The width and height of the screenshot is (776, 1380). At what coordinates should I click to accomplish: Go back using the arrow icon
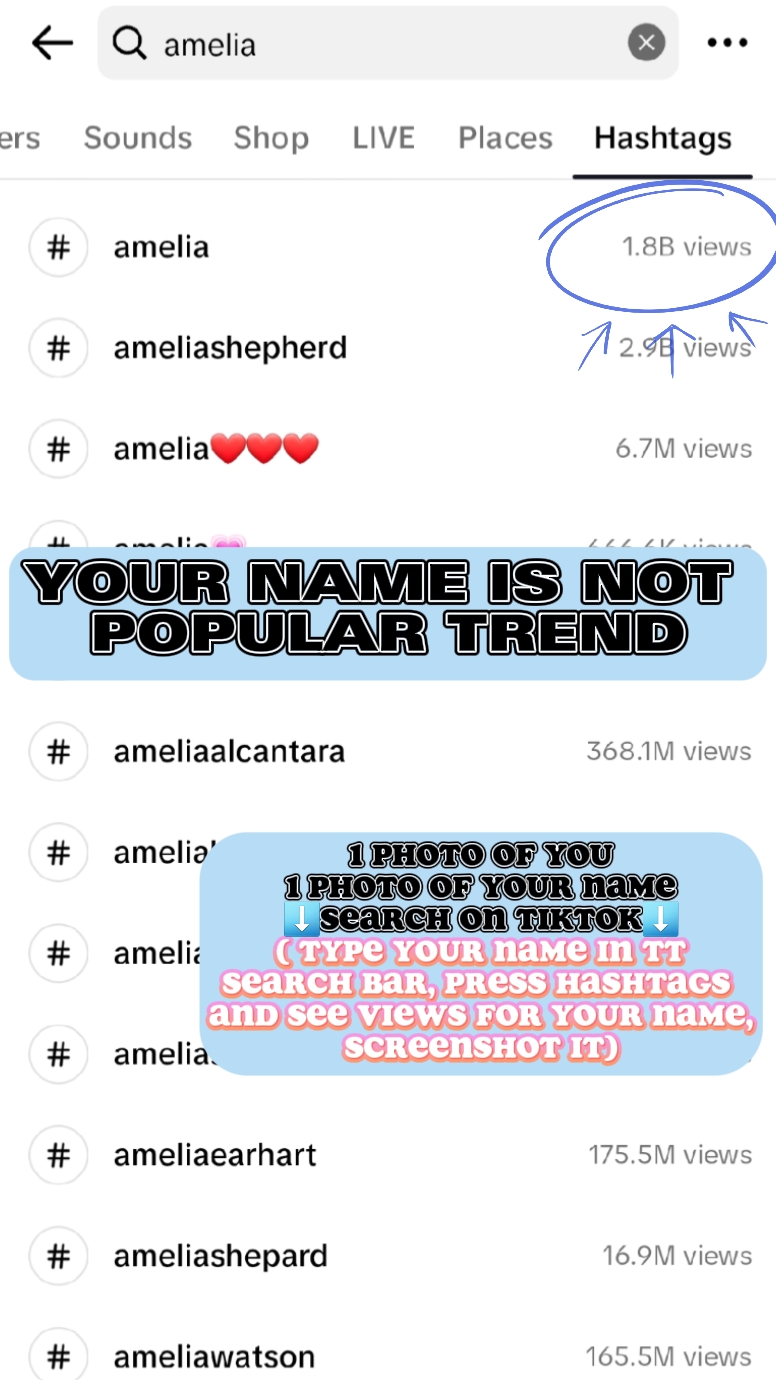pyautogui.click(x=52, y=43)
